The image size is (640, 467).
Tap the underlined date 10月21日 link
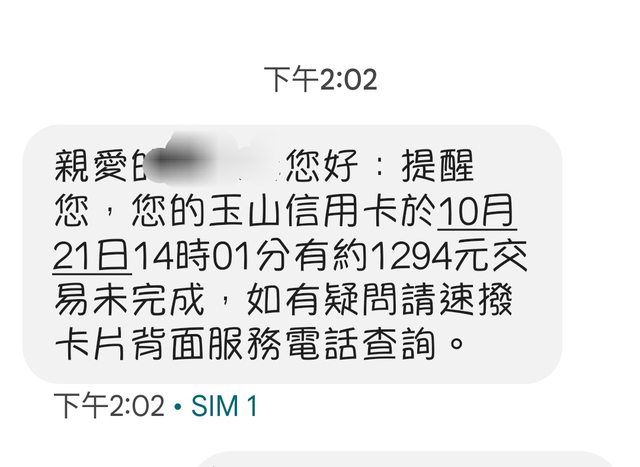pyautogui.click(x=476, y=211)
